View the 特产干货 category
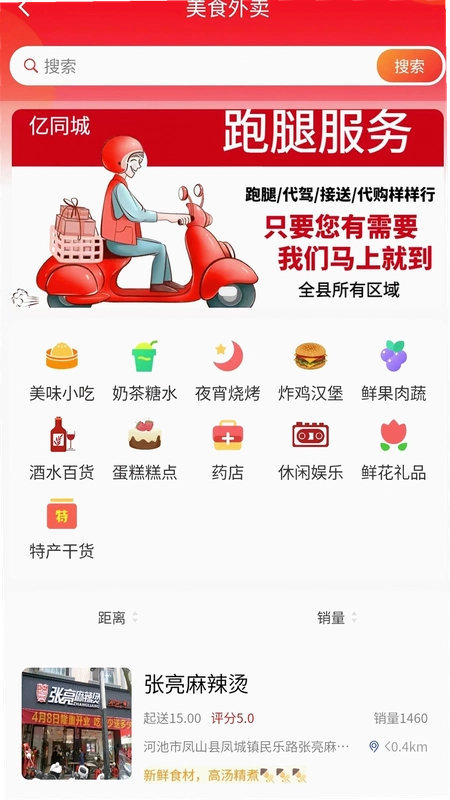The height and width of the screenshot is (800, 450). 62,529
